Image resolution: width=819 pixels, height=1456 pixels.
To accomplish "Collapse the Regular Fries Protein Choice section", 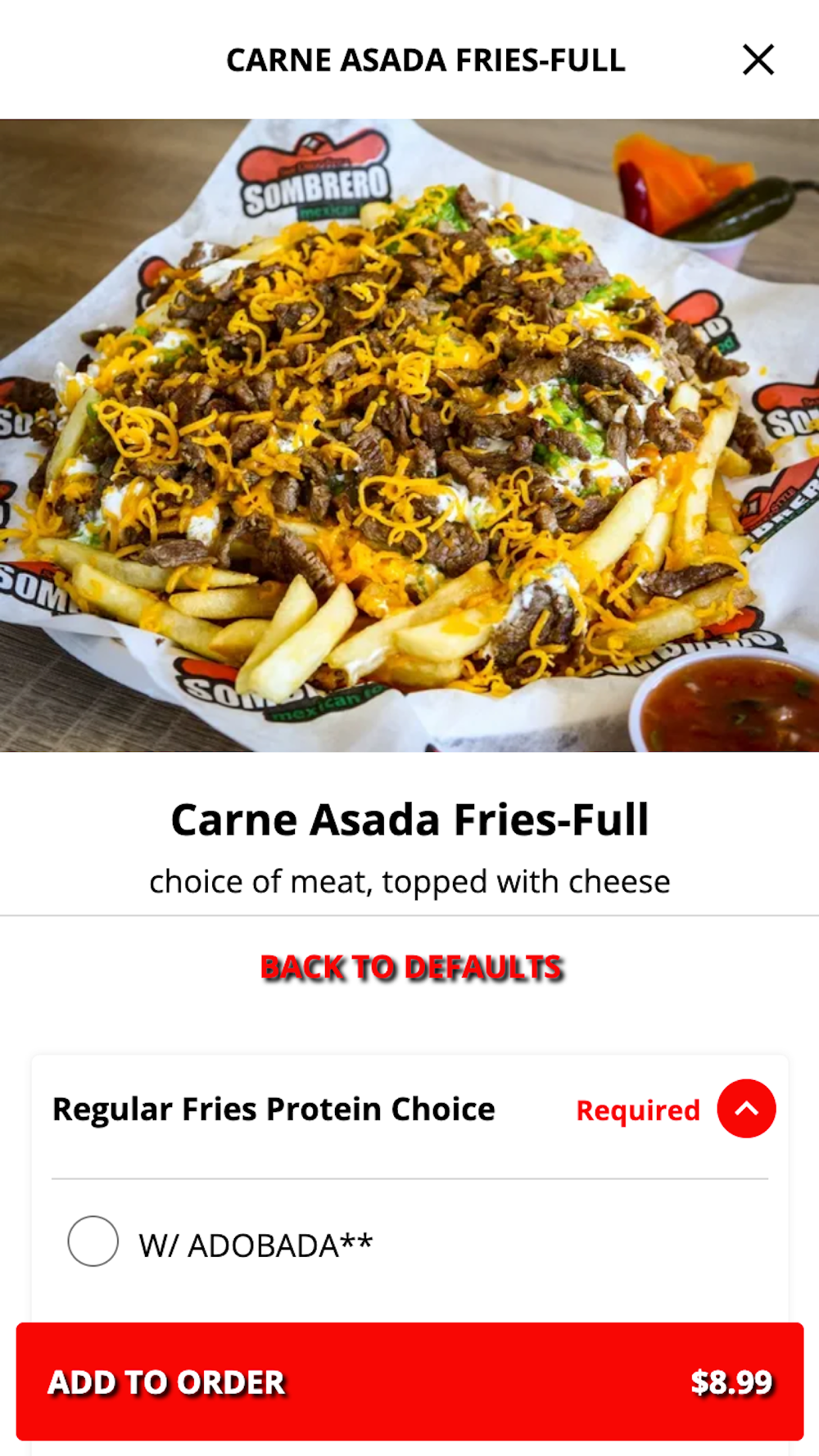I will [x=746, y=1109].
